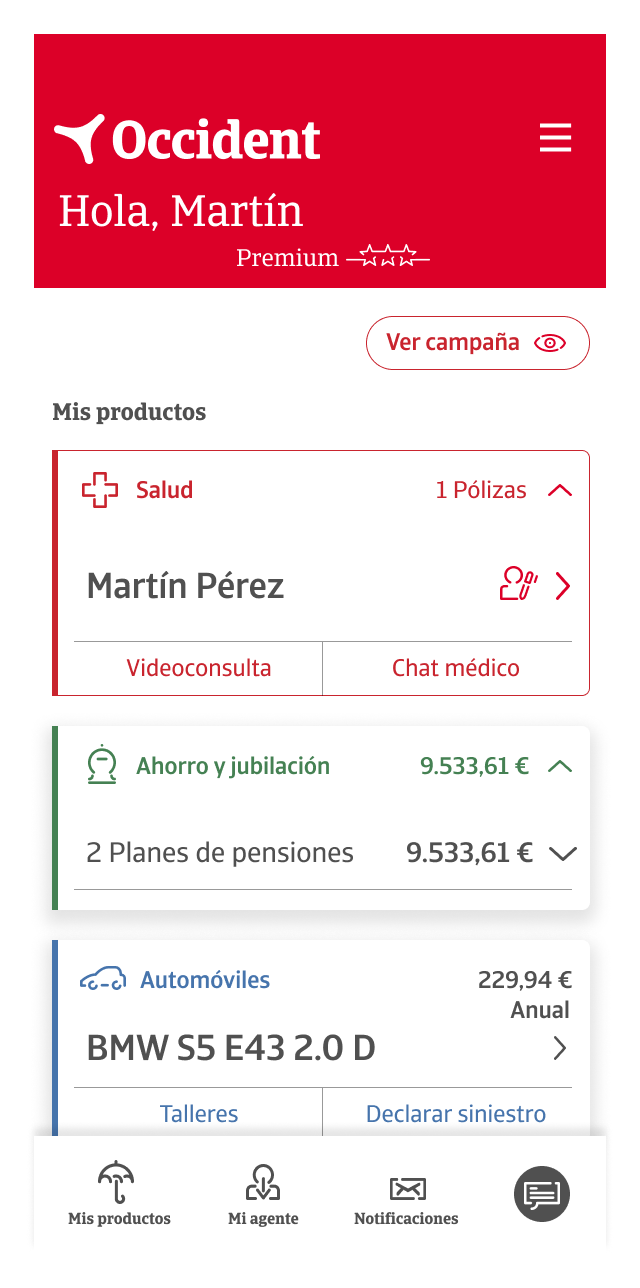Screen dimensions: 640x1288
Task: Tap Declarar siniestro
Action: (455, 1114)
